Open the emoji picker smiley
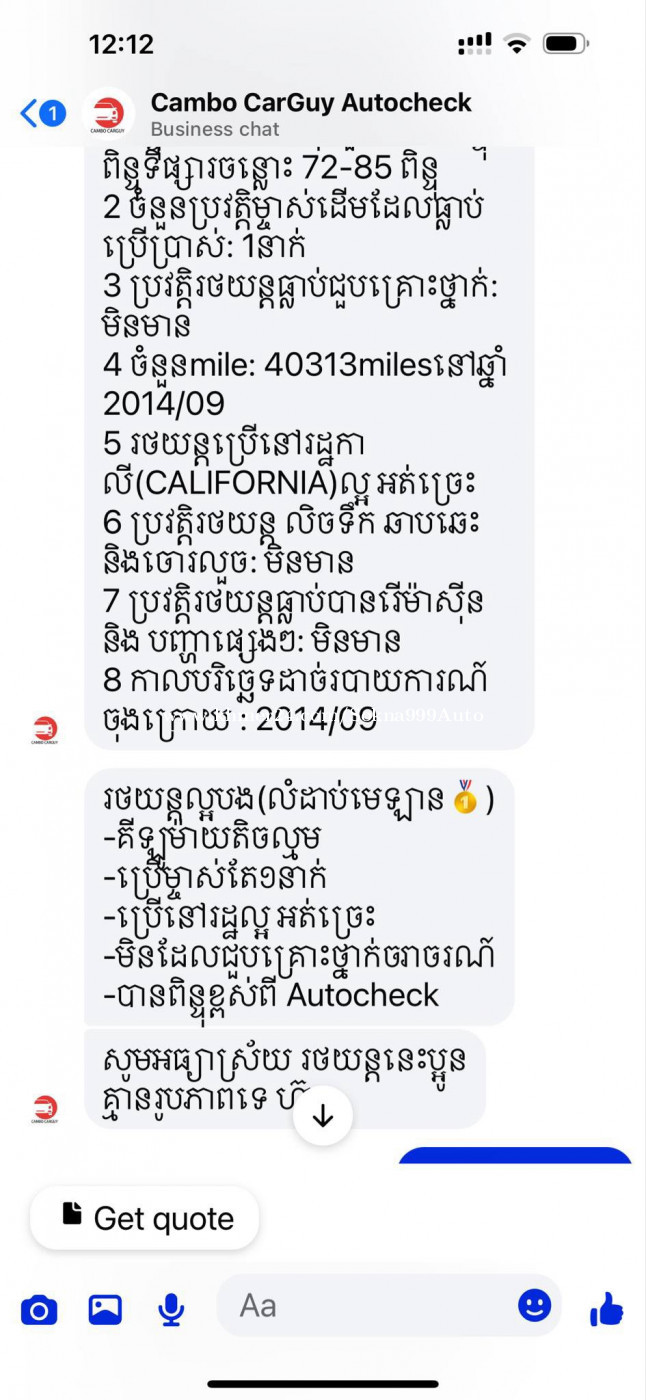This screenshot has height=1400, width=646. tap(534, 1304)
